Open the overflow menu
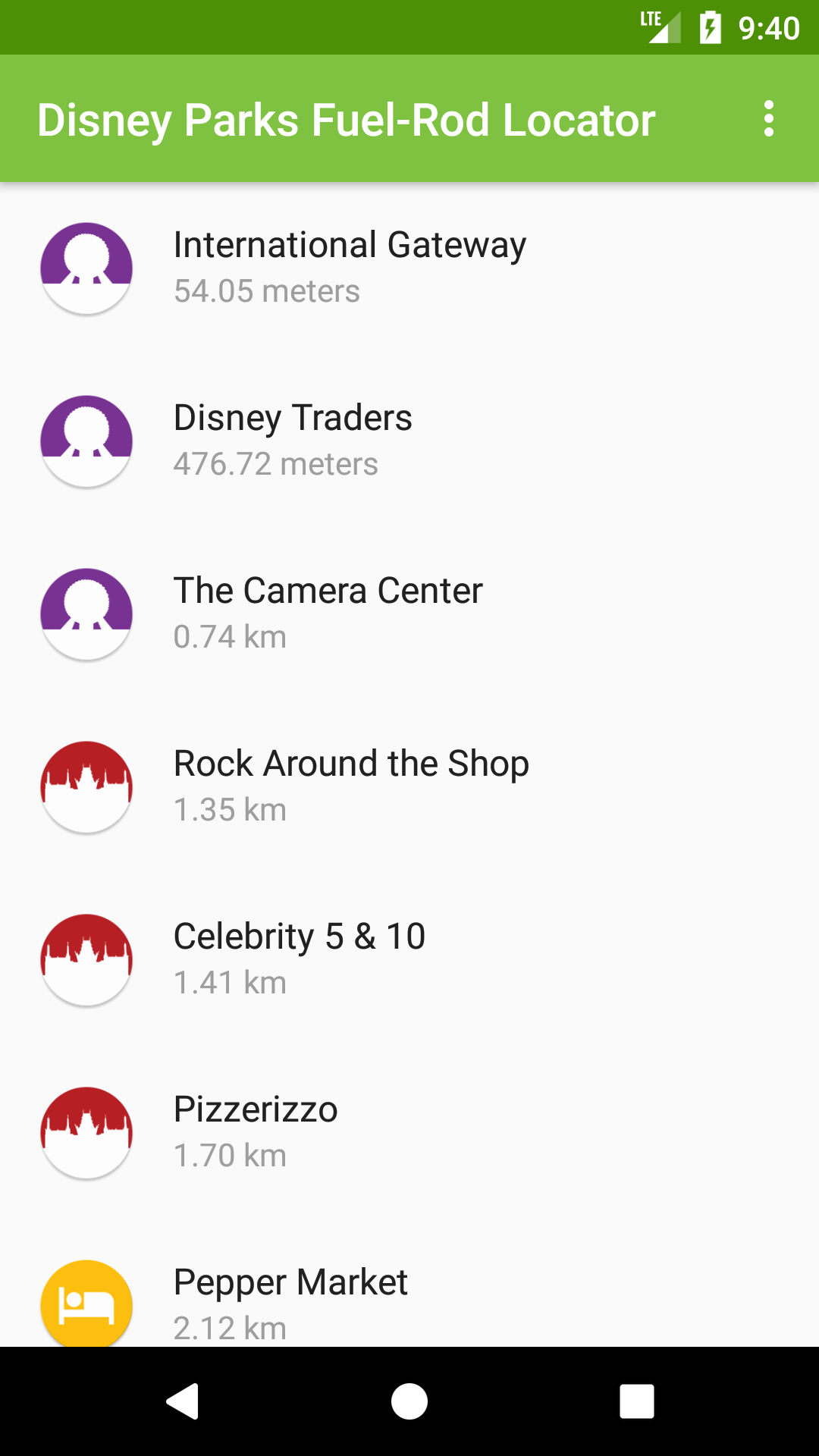 tap(768, 119)
